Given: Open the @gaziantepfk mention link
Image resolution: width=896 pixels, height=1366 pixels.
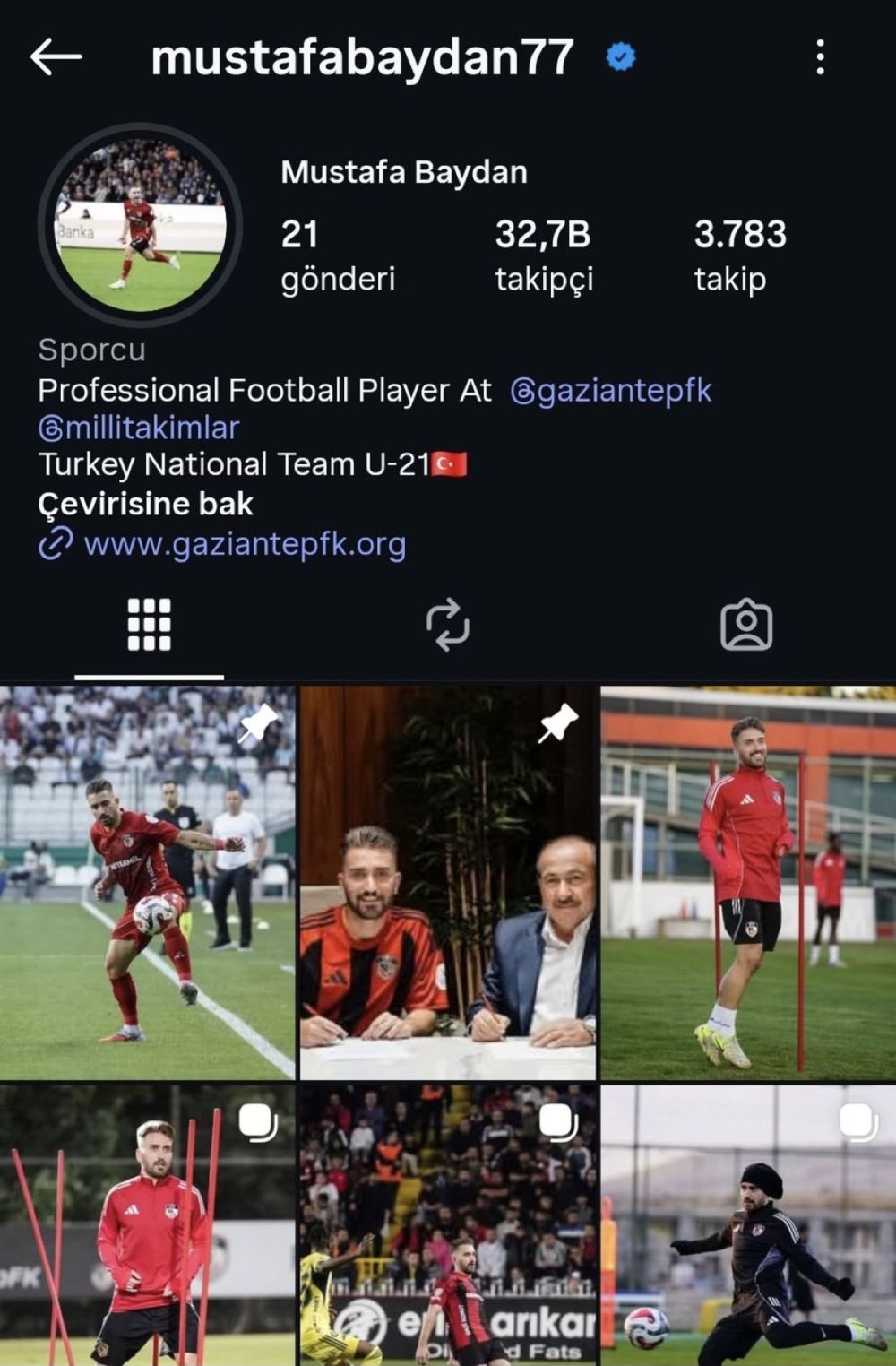Looking at the screenshot, I should (x=610, y=391).
